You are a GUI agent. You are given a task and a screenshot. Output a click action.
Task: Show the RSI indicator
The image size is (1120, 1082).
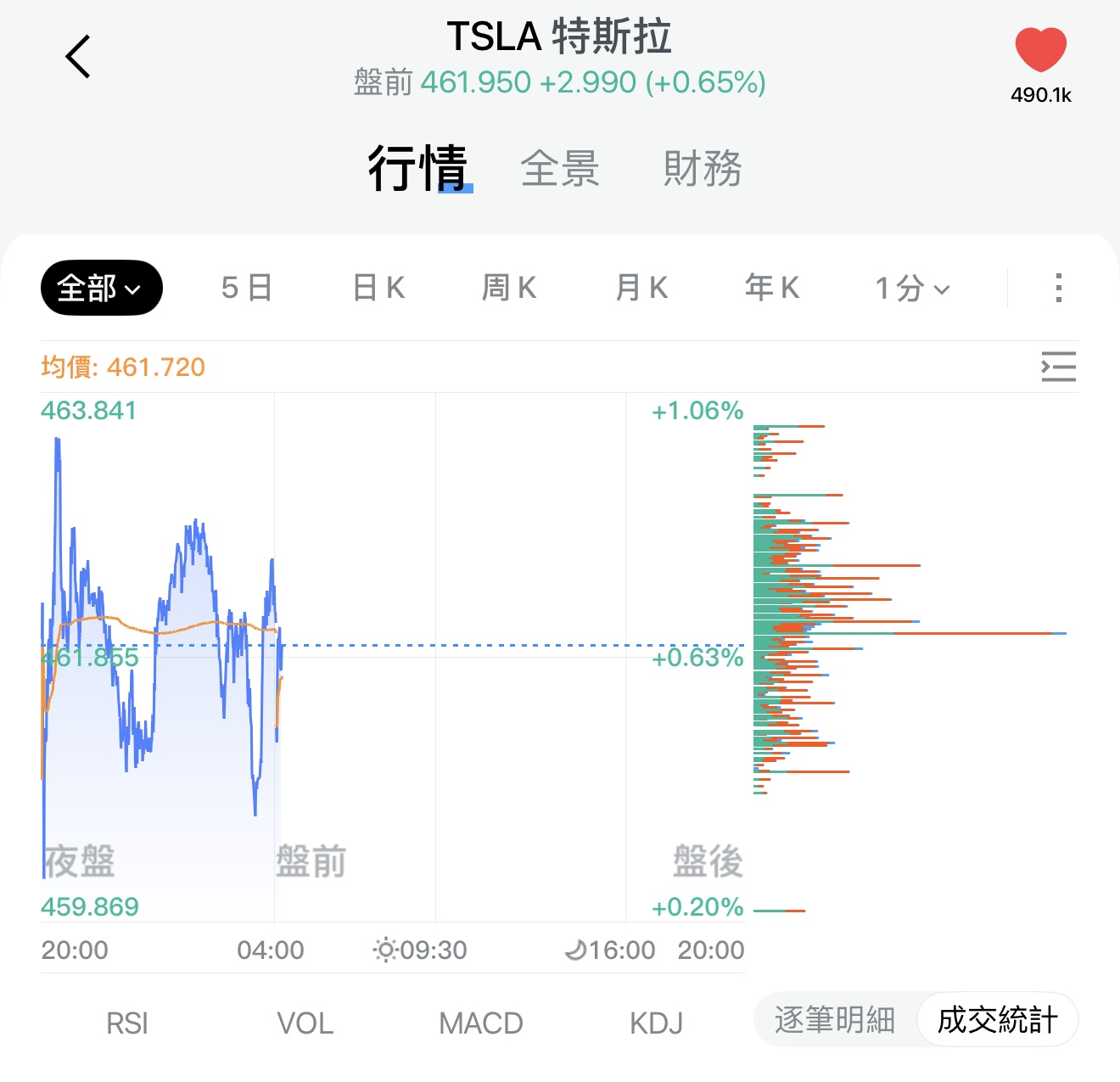point(127,1023)
